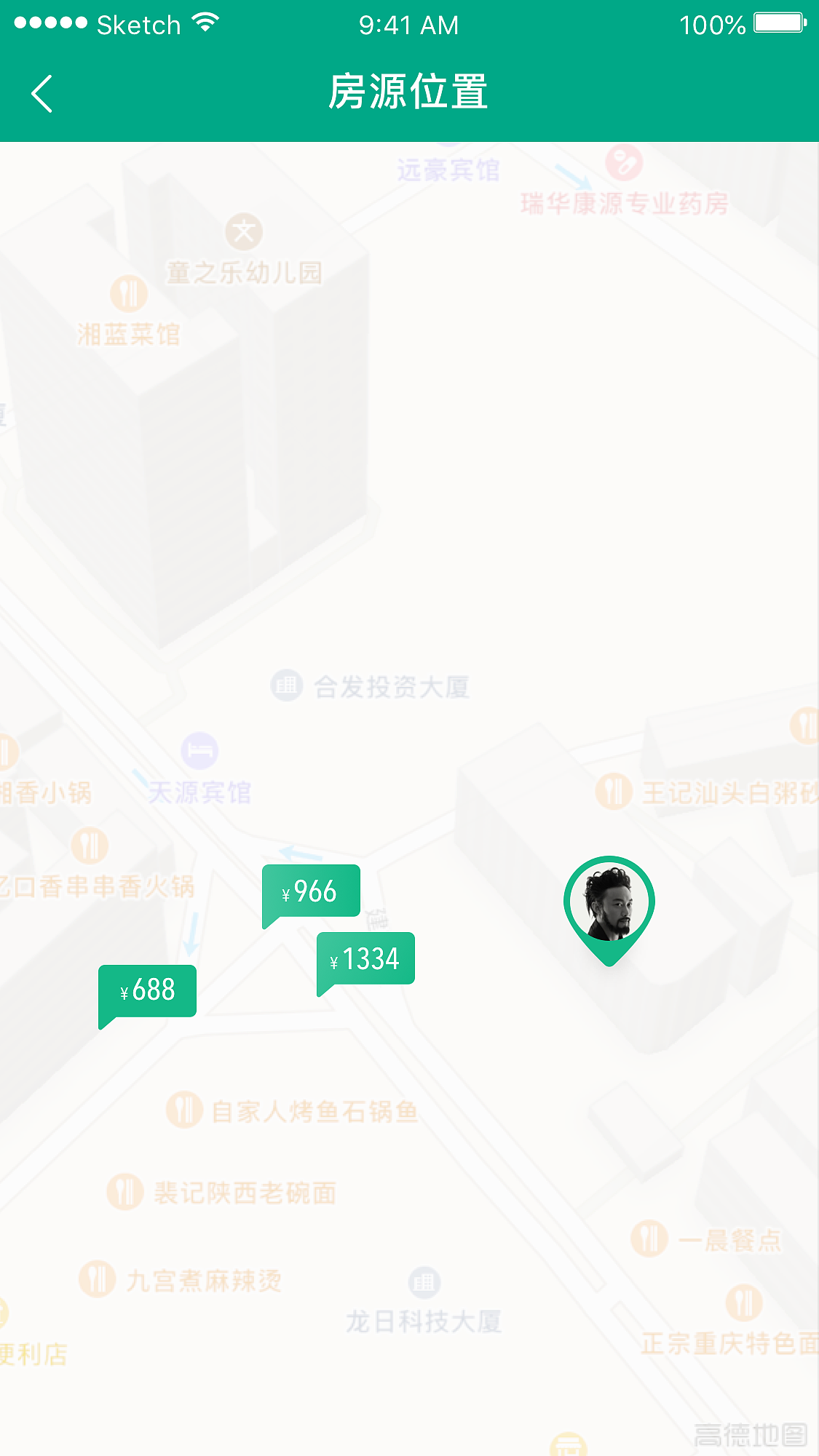Viewport: 819px width, 1456px height.
Task: Select the 裴记陕西老碗面 restaurant icon
Action: [125, 1190]
